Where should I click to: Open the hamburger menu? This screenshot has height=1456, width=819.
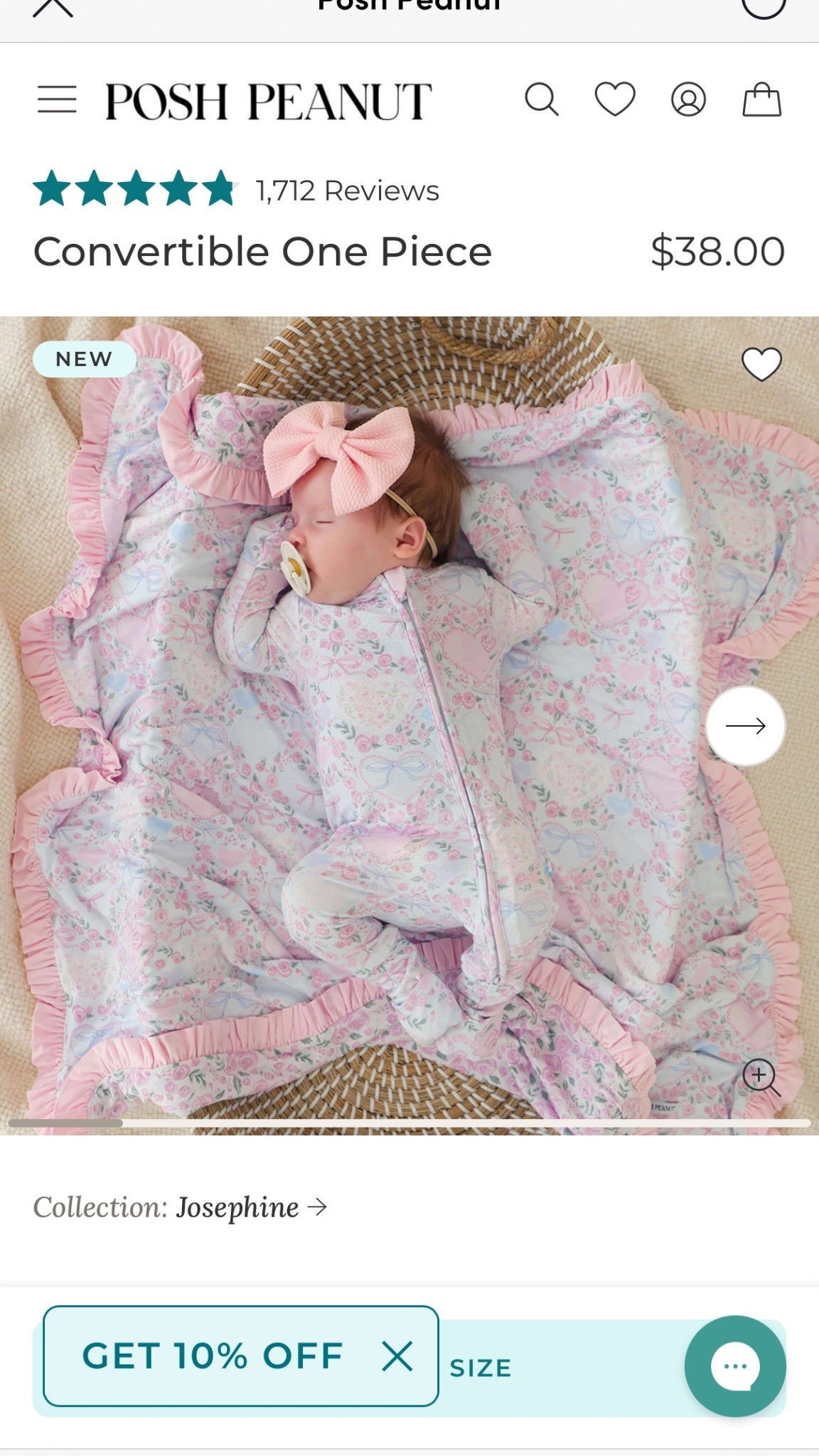[57, 100]
